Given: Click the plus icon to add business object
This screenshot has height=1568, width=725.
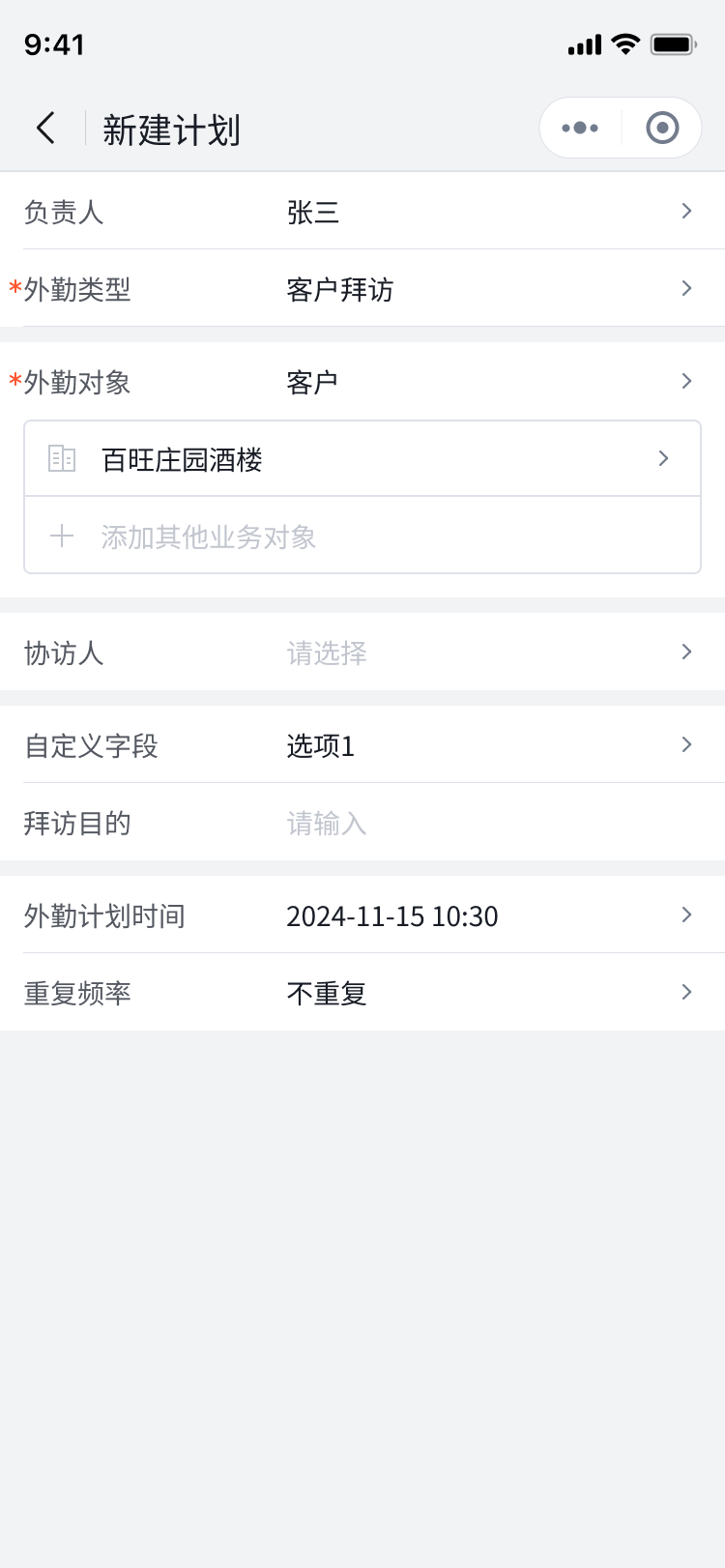Looking at the screenshot, I should (61, 536).
